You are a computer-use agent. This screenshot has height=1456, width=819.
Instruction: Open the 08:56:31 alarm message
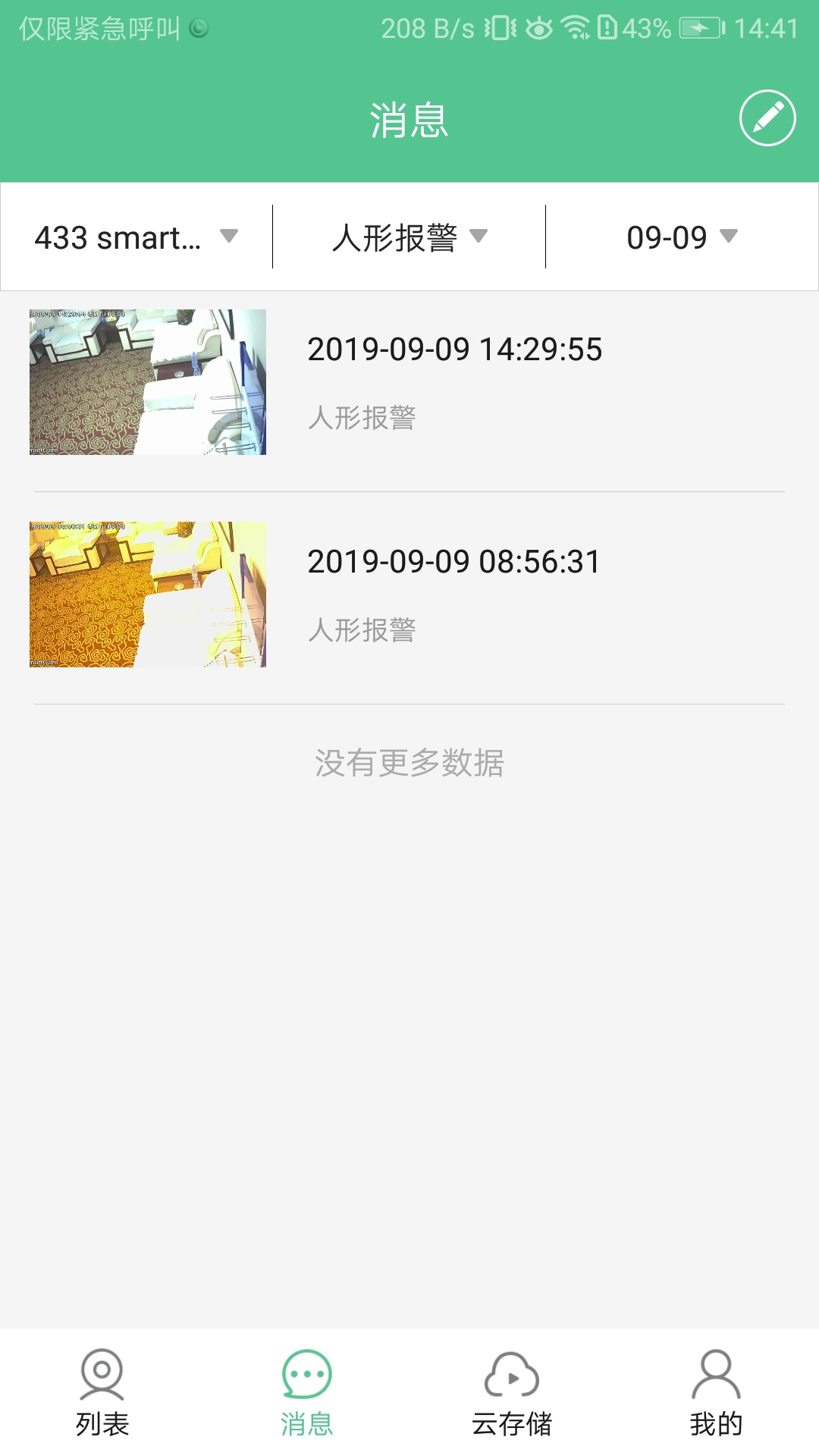tap(455, 563)
